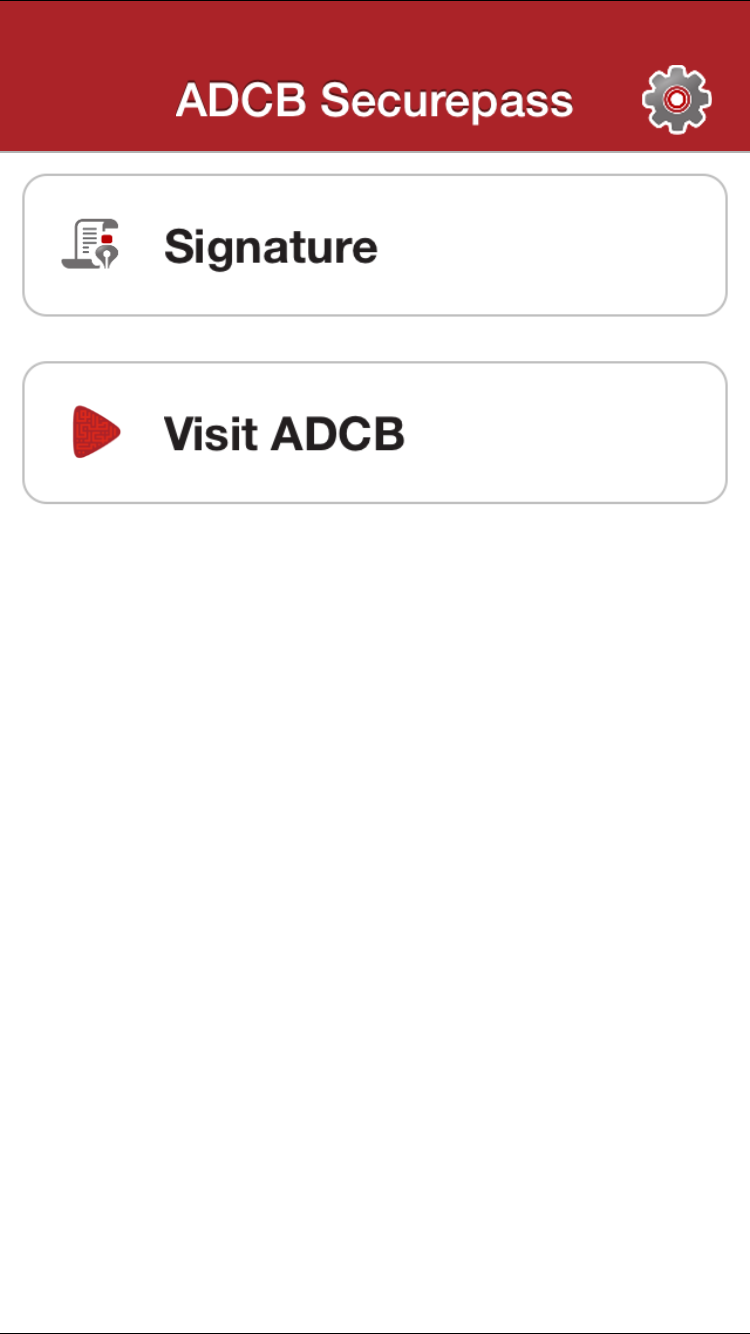Viewport: 750px width, 1334px height.
Task: Select the Signature option
Action: click(375, 244)
